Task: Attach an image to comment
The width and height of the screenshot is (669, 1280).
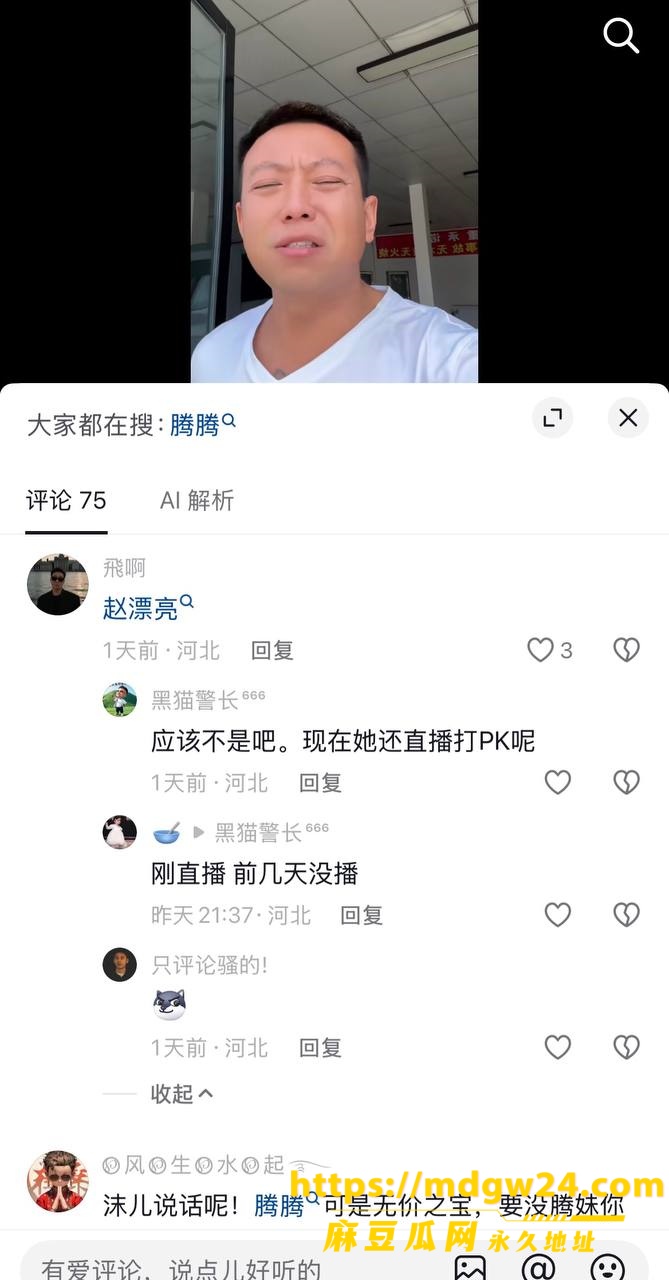Action: tap(470, 1267)
